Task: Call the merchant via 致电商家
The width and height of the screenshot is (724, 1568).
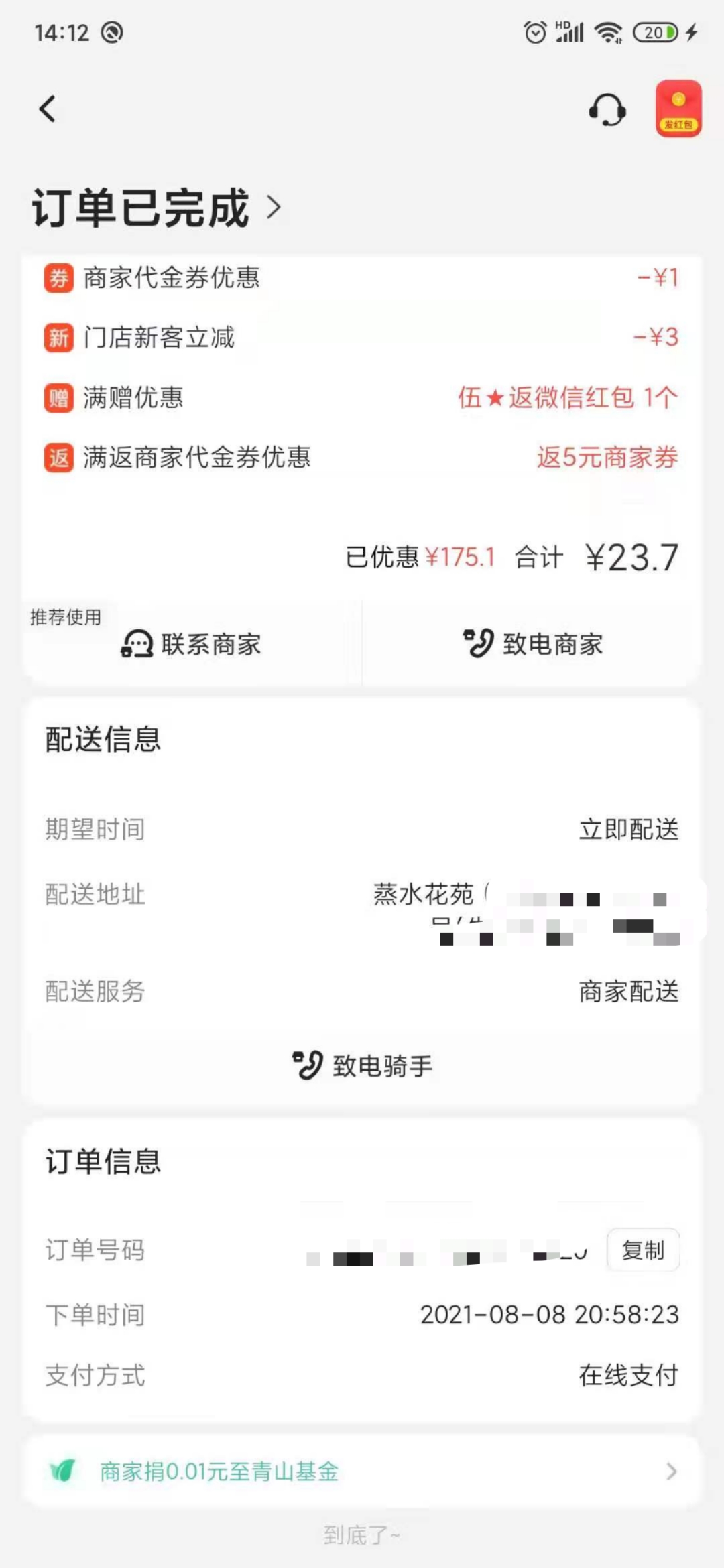Action: tap(533, 644)
